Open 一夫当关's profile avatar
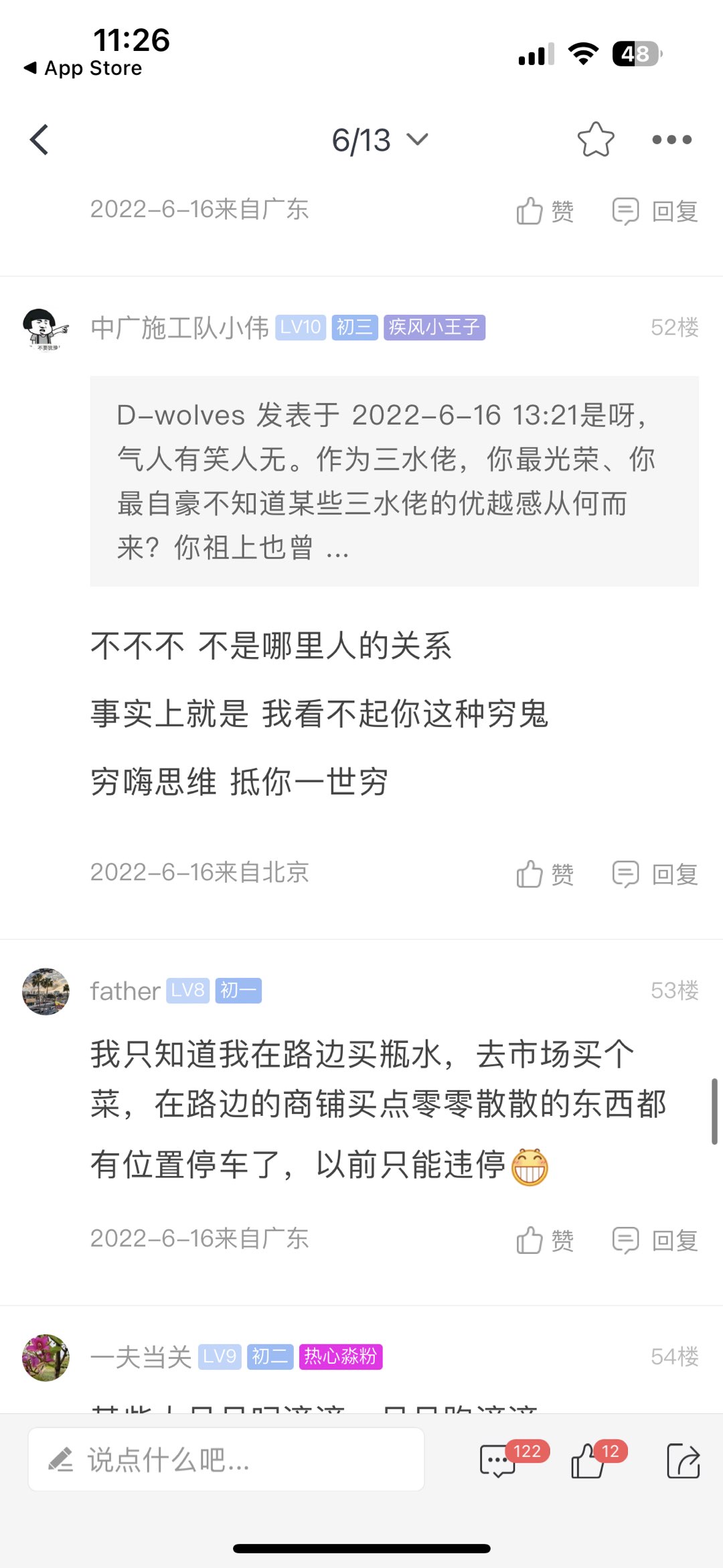 (x=46, y=1358)
